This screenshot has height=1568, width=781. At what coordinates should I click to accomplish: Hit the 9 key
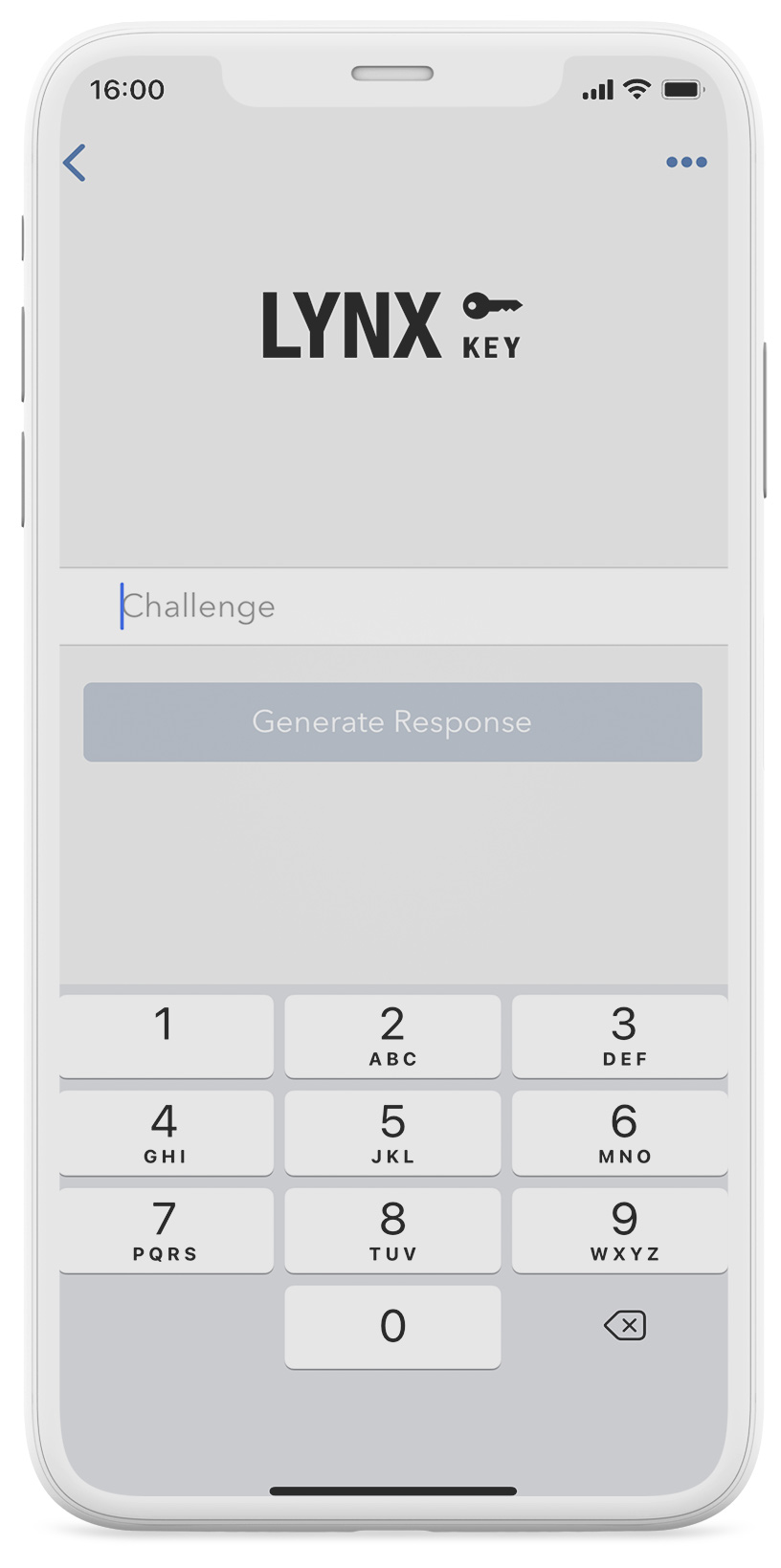tap(620, 1231)
